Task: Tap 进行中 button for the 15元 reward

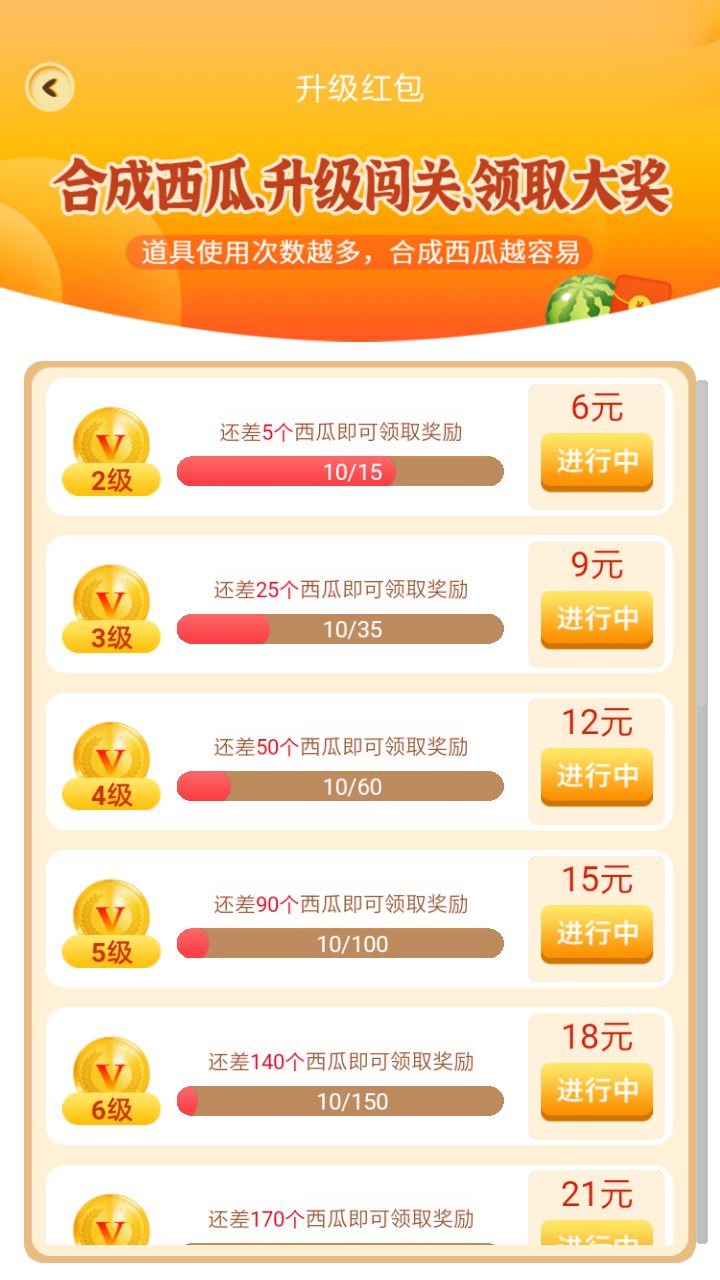Action: 597,933
